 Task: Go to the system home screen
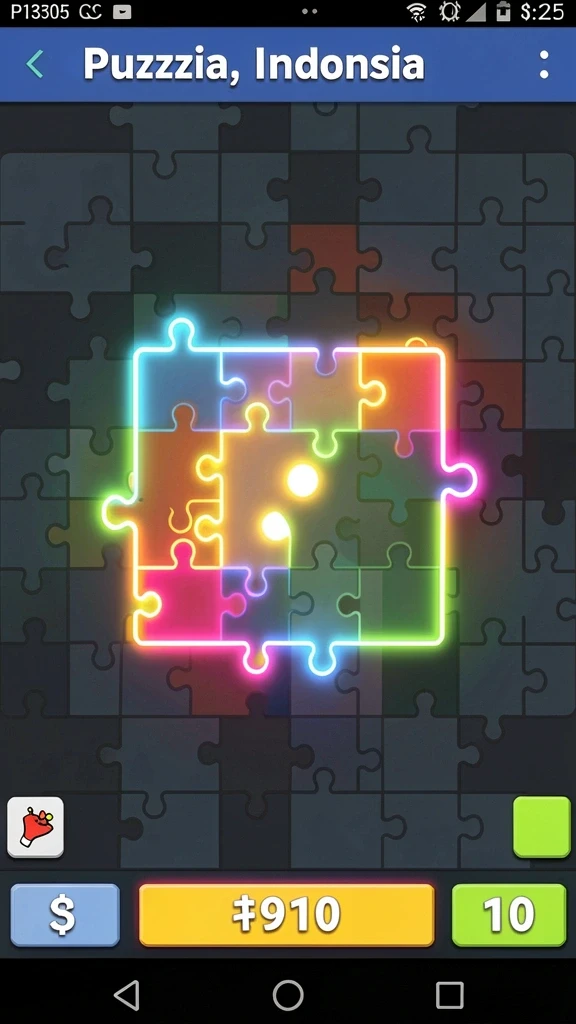[x=288, y=995]
